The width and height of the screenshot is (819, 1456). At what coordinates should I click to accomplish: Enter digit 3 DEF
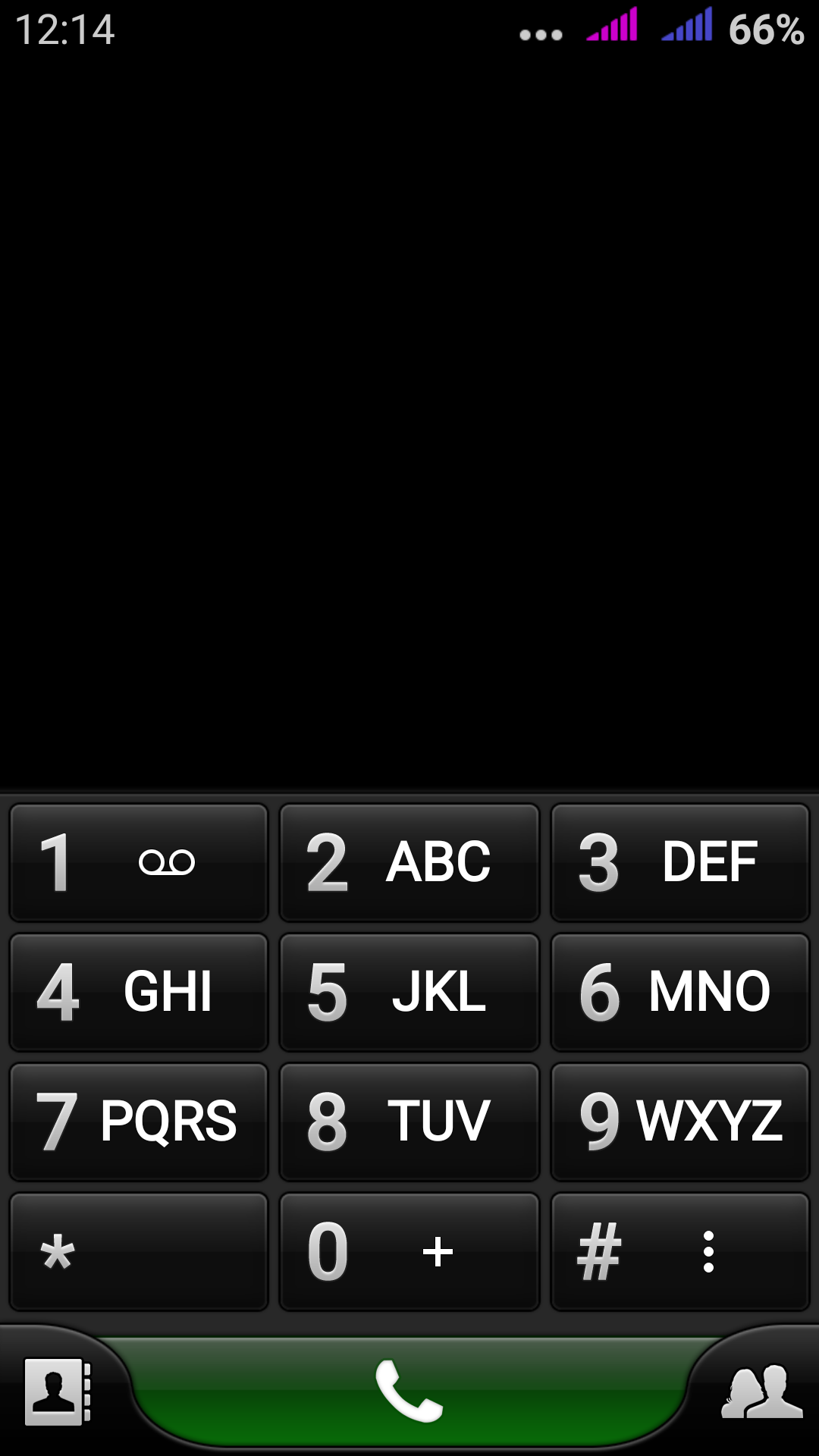tap(680, 862)
